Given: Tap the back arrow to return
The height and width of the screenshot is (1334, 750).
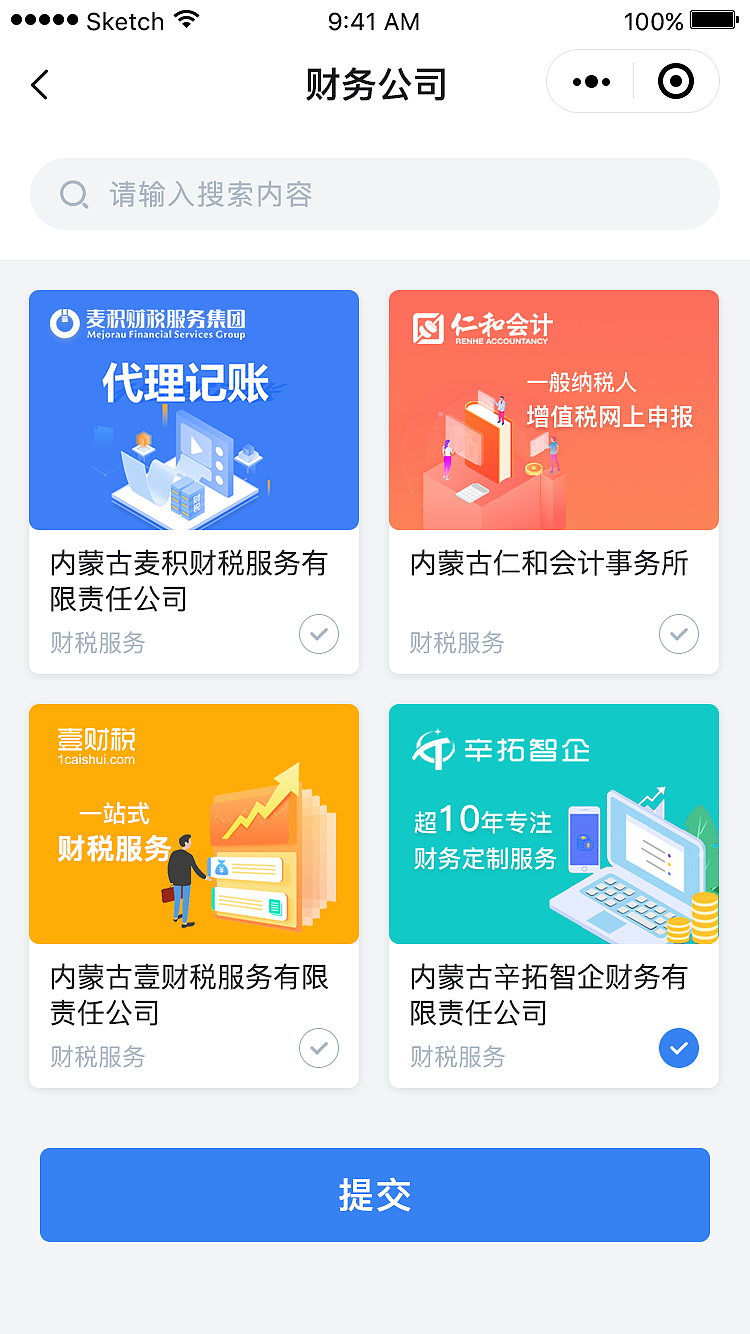Looking at the screenshot, I should coord(40,85).
